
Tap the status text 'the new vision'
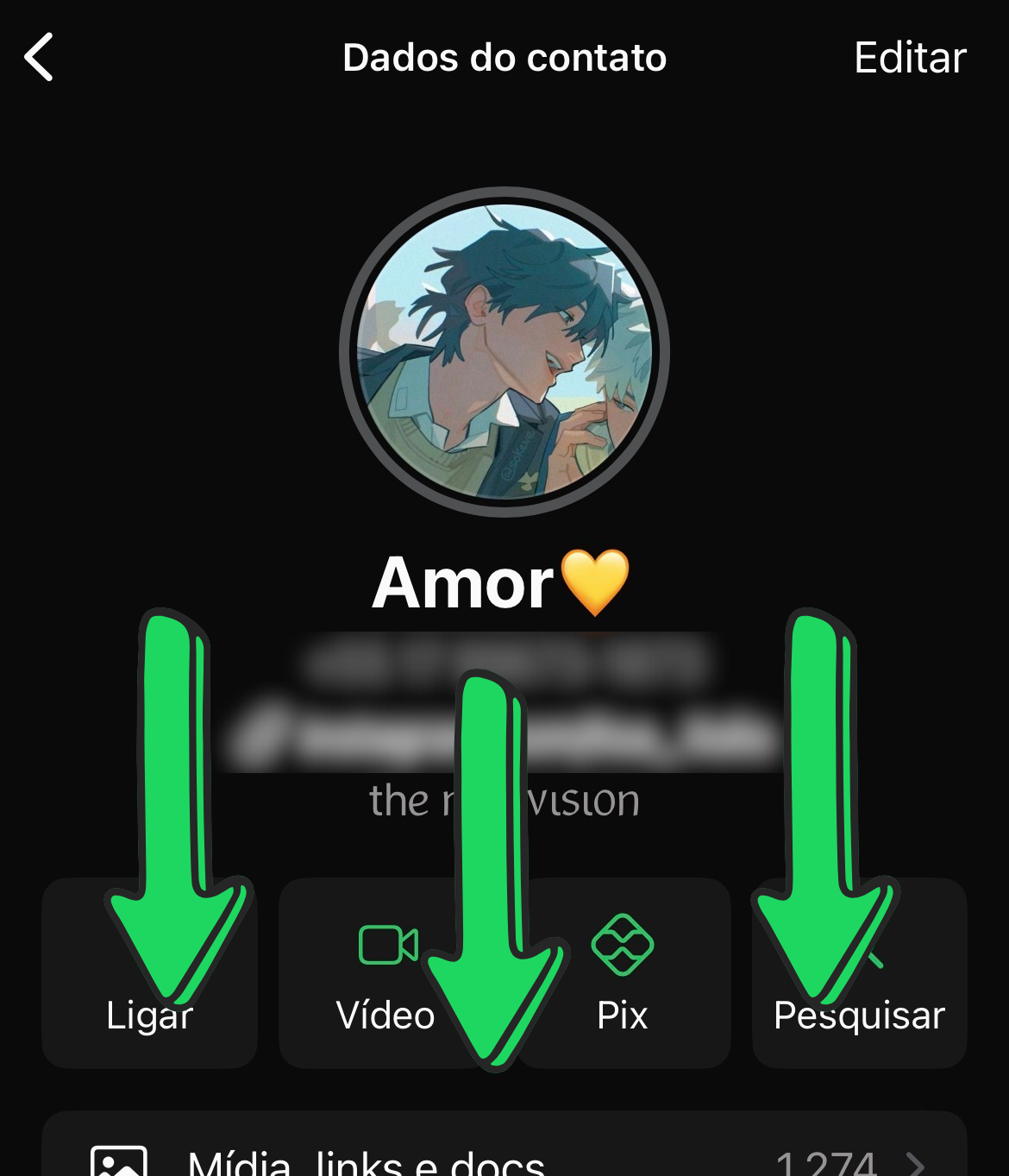coord(504,801)
